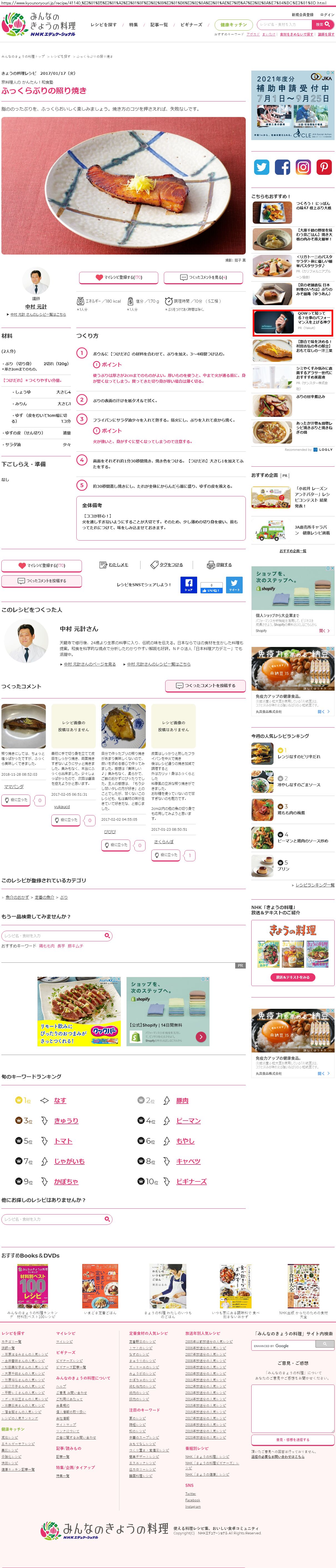Open the 健康キッチン button

(x=233, y=25)
